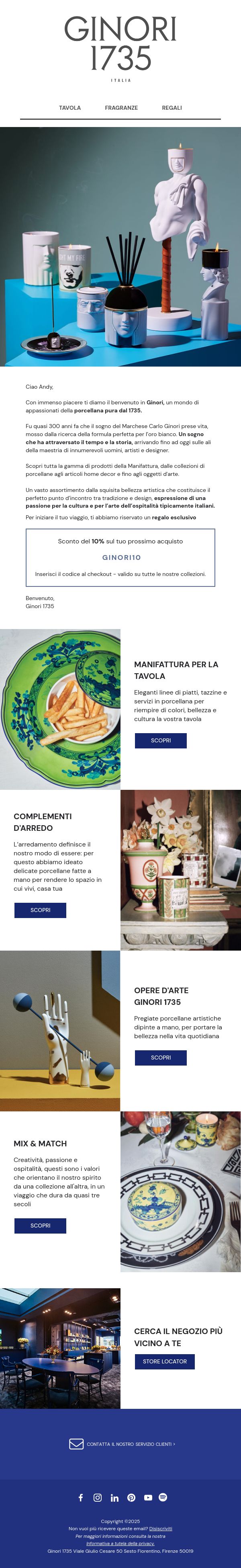Tap SCOPRI under Manifattura per la tavola
241x1568 pixels.
coord(161,741)
